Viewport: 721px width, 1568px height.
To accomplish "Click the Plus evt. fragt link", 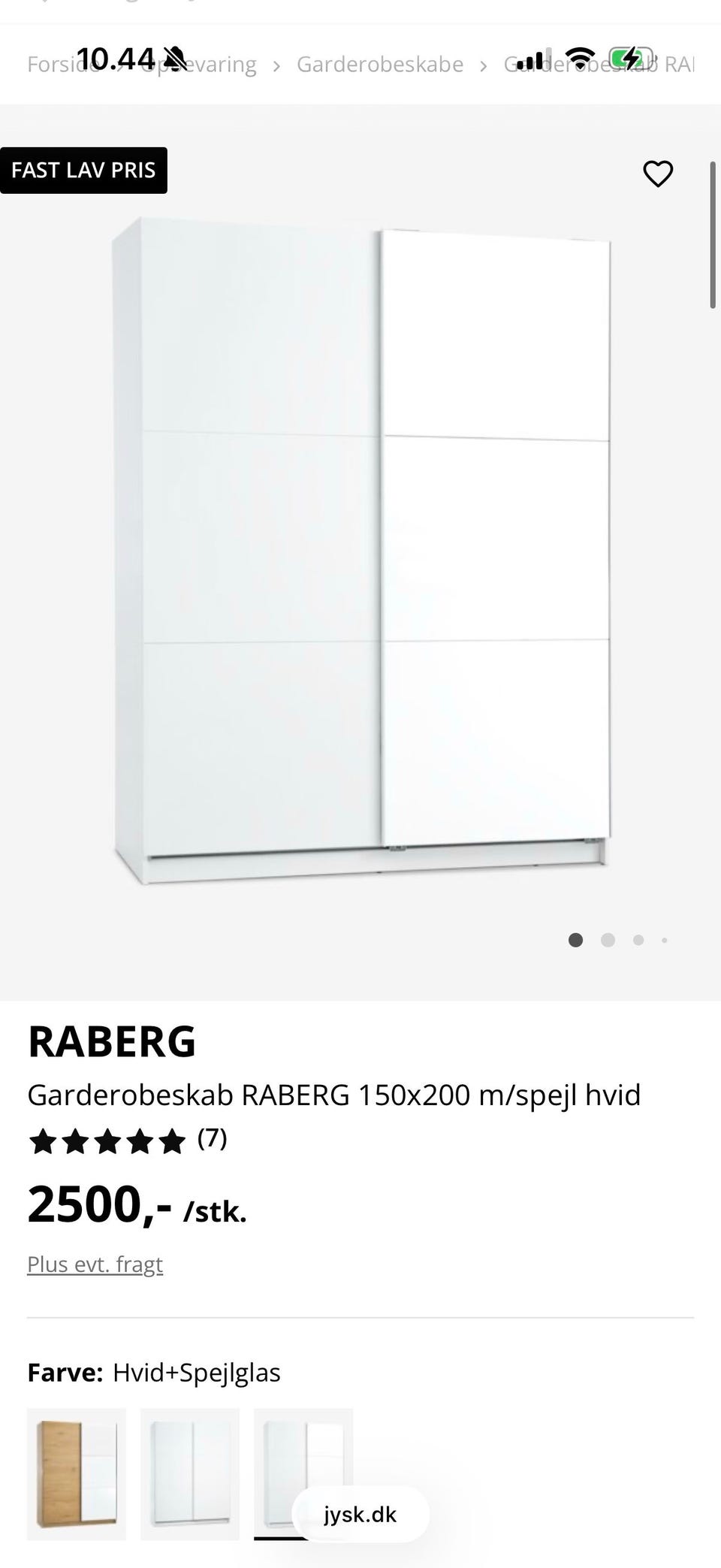I will pos(95,1264).
